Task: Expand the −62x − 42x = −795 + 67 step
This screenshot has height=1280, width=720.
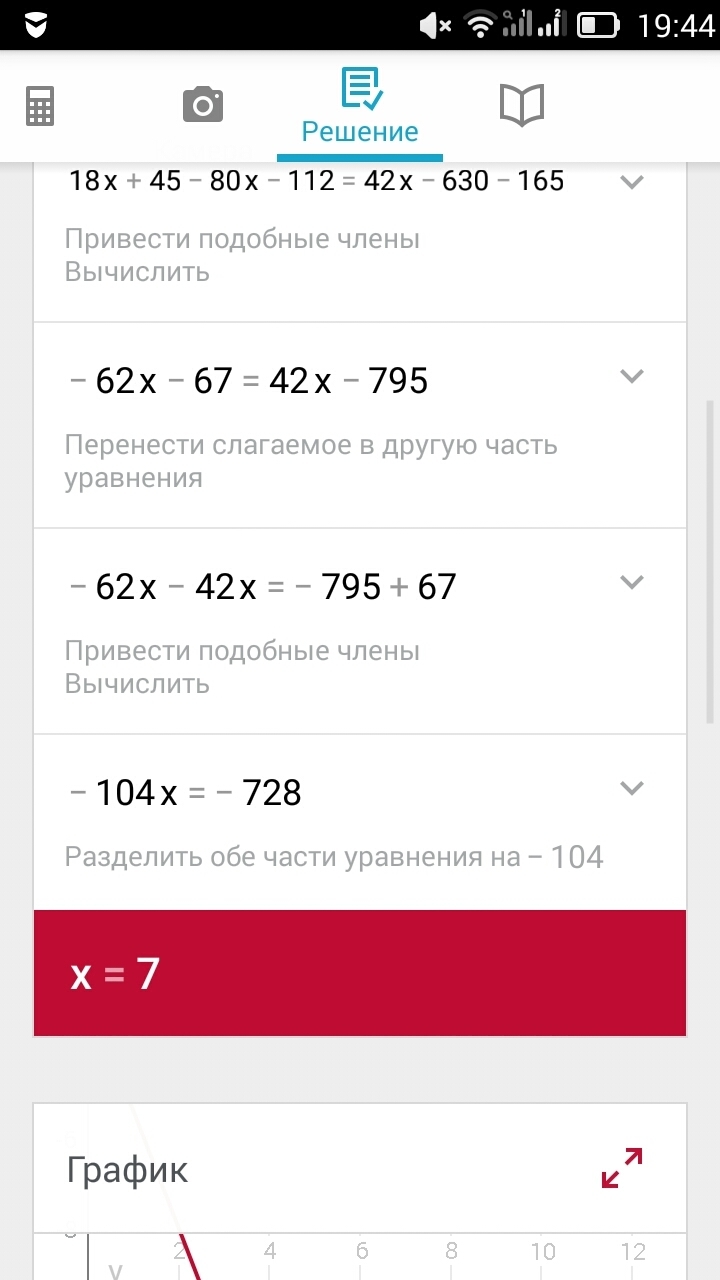Action: (x=631, y=582)
